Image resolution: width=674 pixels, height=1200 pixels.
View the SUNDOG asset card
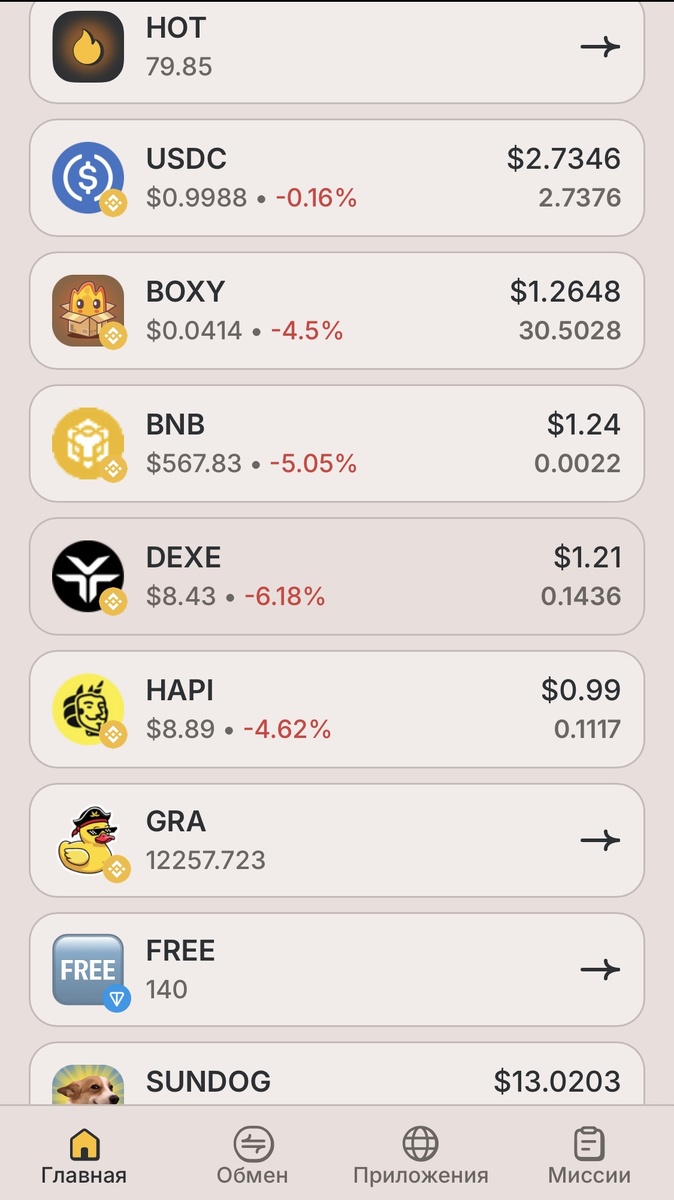click(x=337, y=1080)
